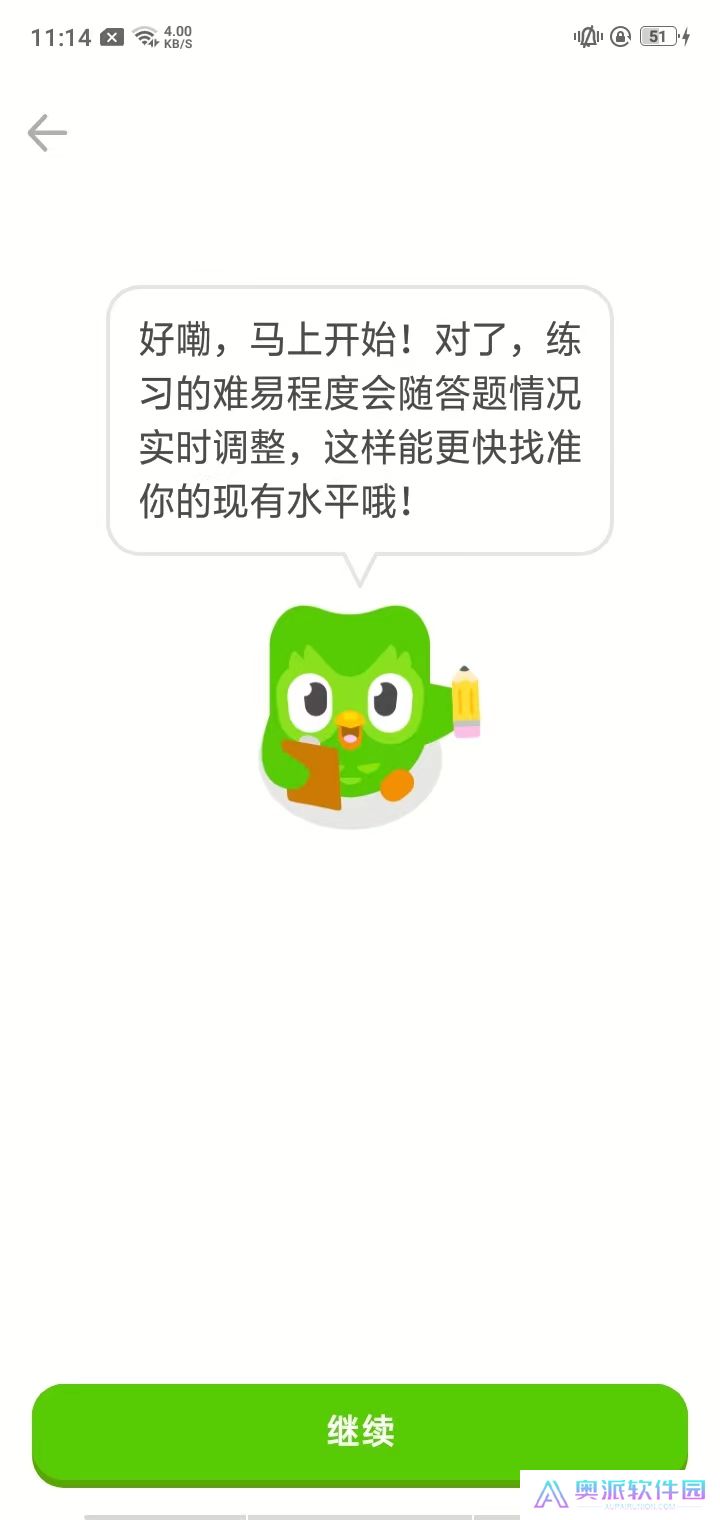Tap the 继续 button to continue

[360, 1431]
